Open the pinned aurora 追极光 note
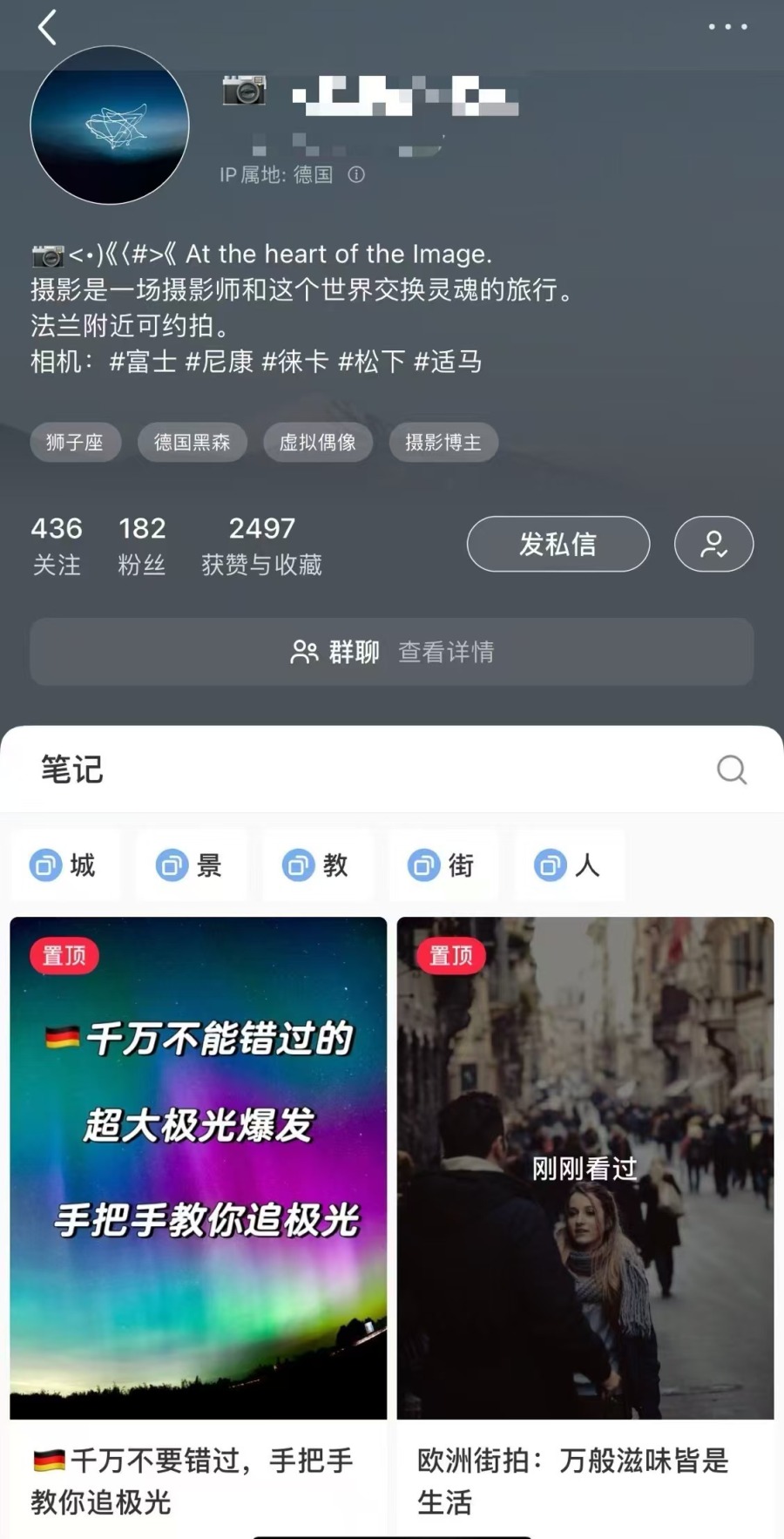This screenshot has height=1539, width=784. point(198,1168)
